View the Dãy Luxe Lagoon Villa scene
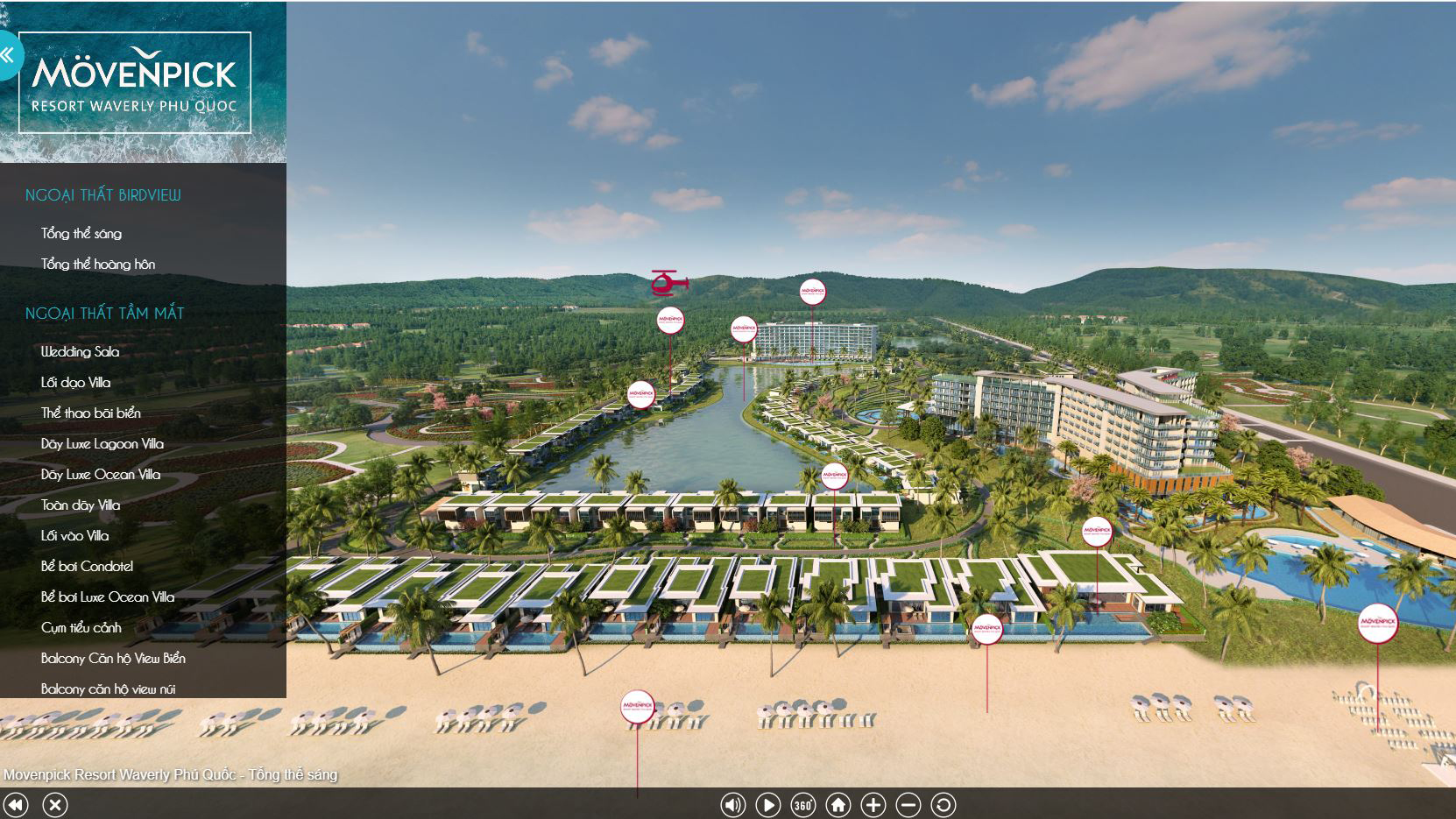1456x819 pixels. coord(102,444)
